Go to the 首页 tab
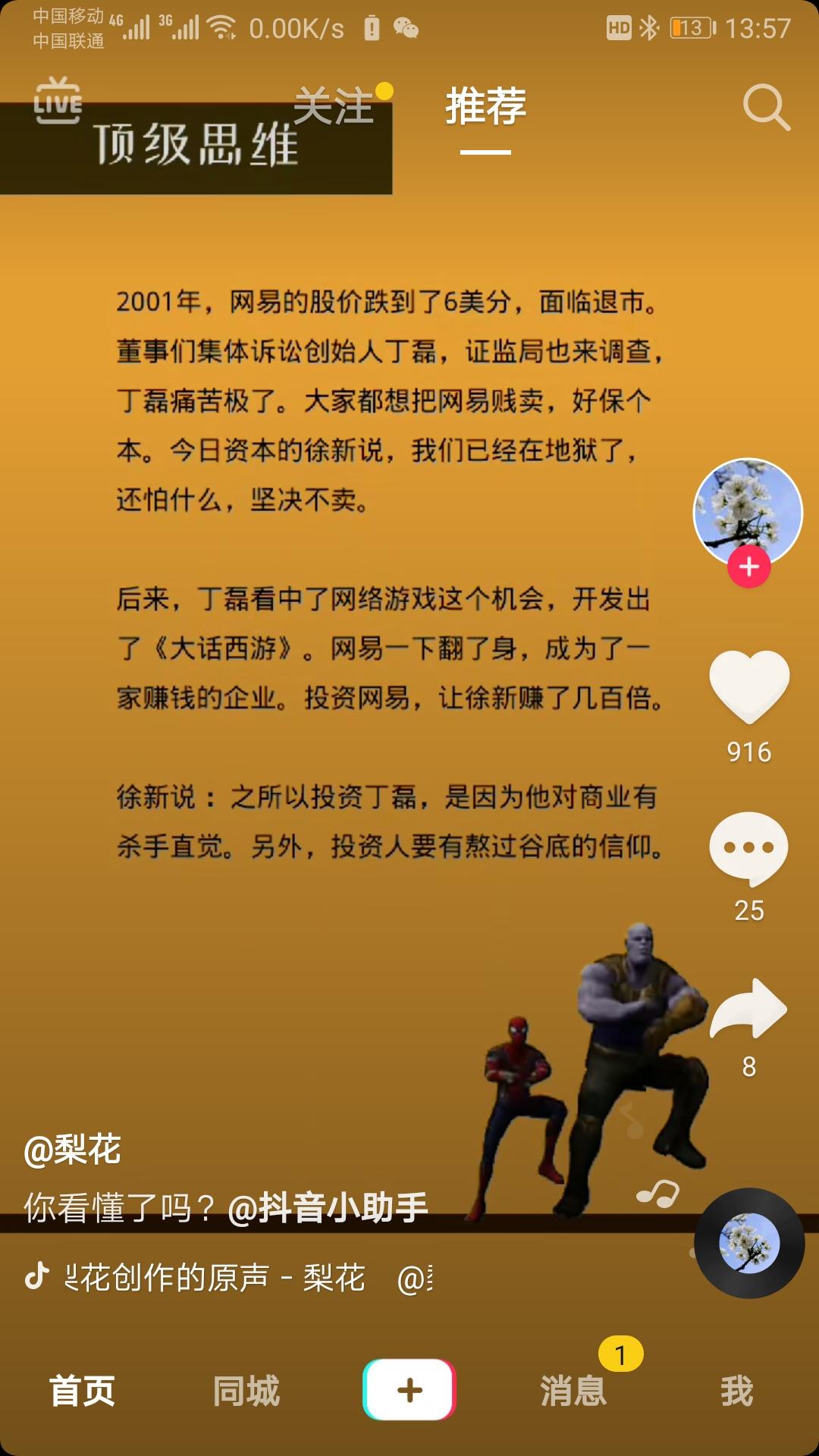The width and height of the screenshot is (819, 1456). [x=82, y=1391]
